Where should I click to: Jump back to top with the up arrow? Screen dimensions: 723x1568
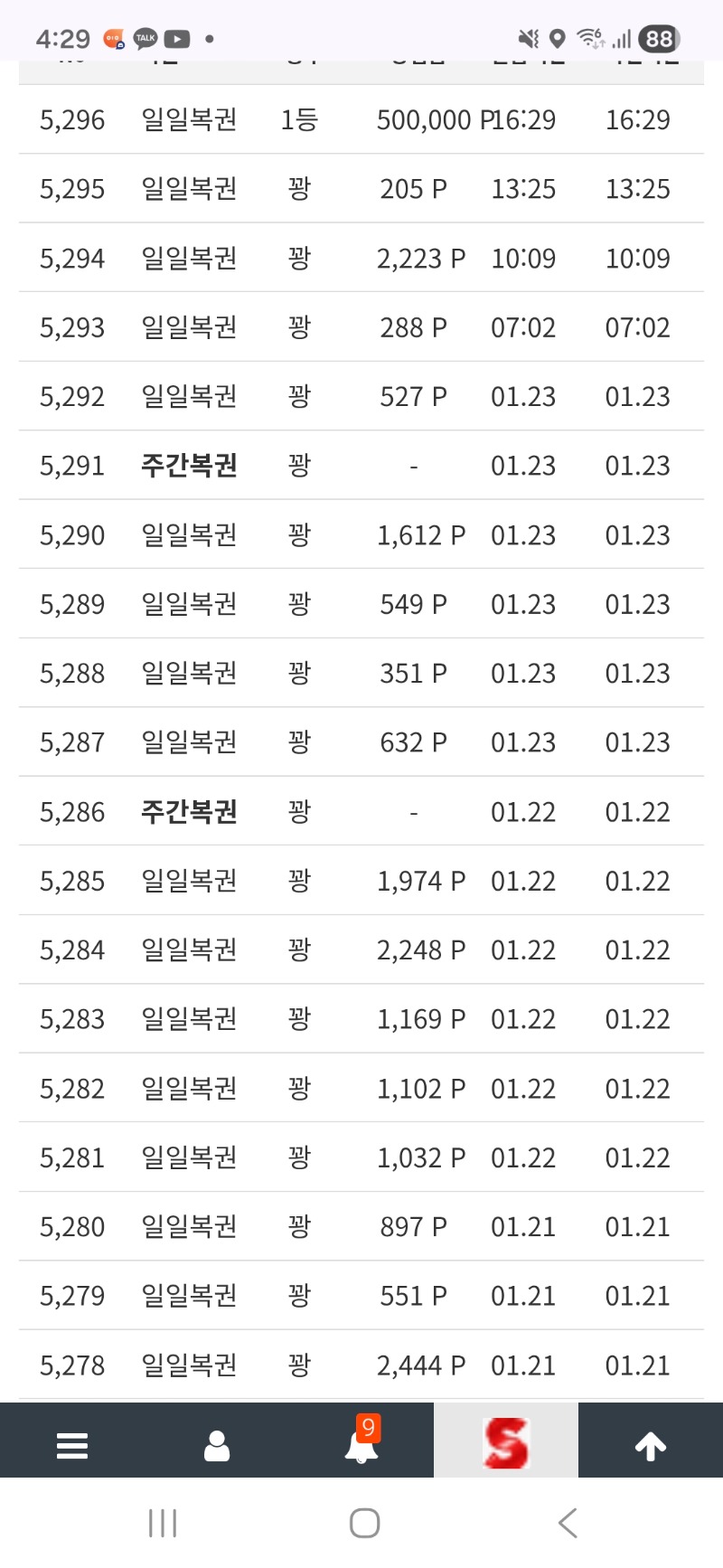coord(651,1445)
